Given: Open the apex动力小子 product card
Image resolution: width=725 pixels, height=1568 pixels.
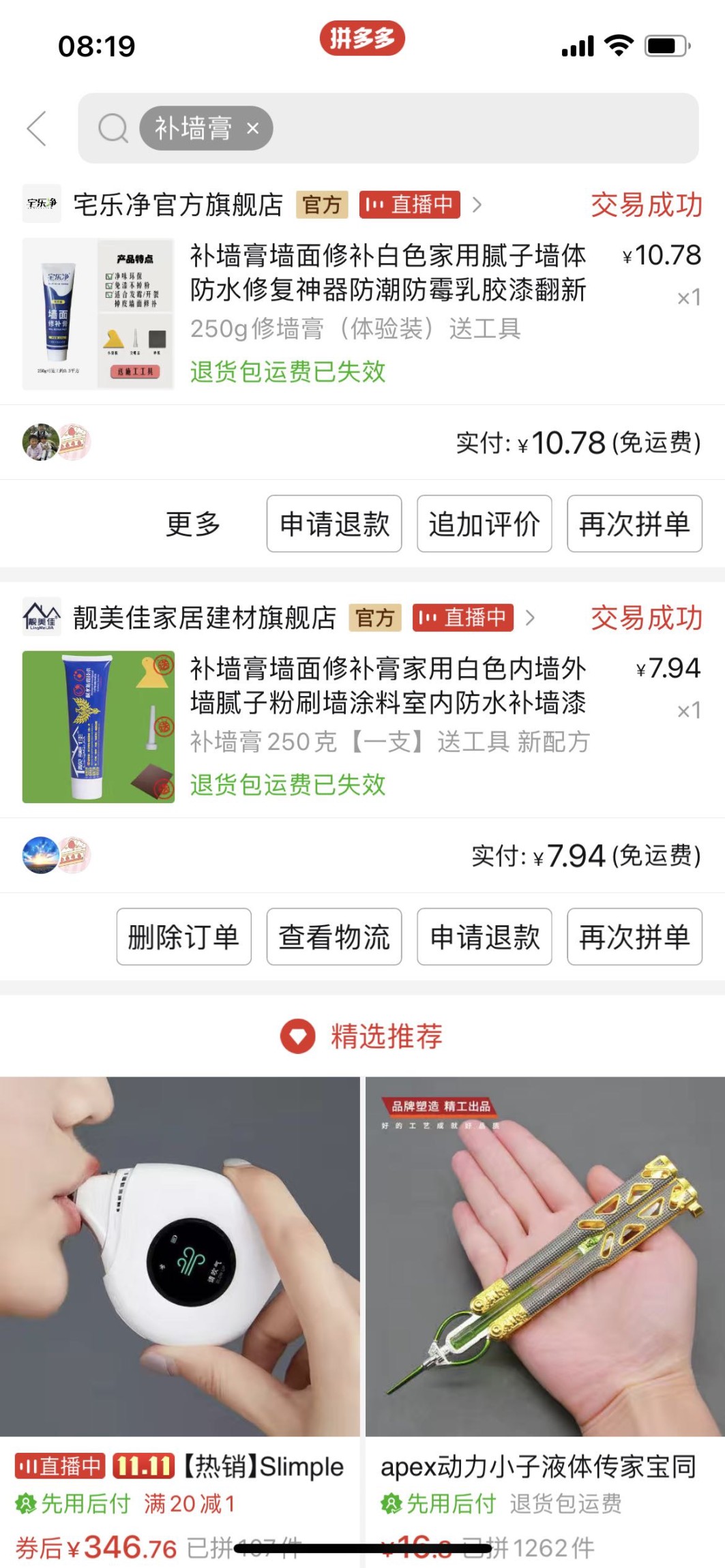Looking at the screenshot, I should click(x=544, y=1256).
